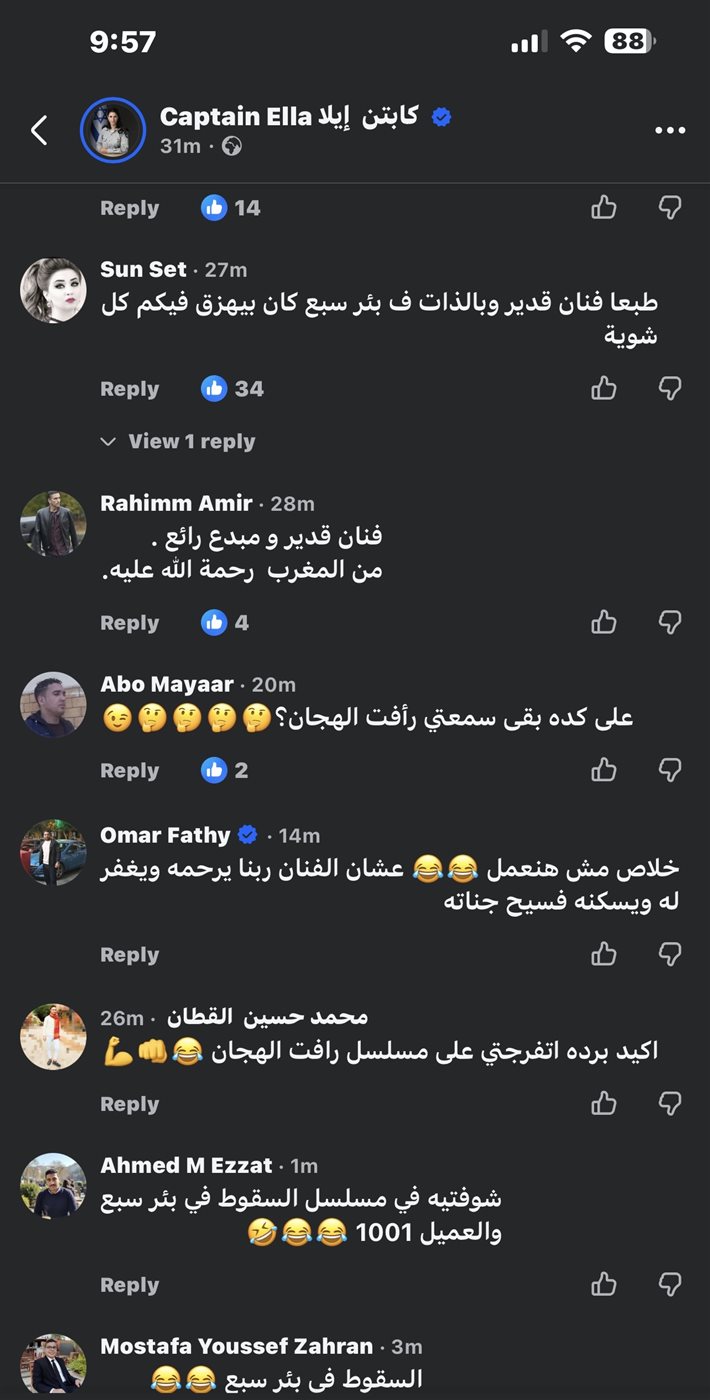The height and width of the screenshot is (1400, 710).
Task: View the 34 reactions on Sun Set's comment
Action: point(232,389)
